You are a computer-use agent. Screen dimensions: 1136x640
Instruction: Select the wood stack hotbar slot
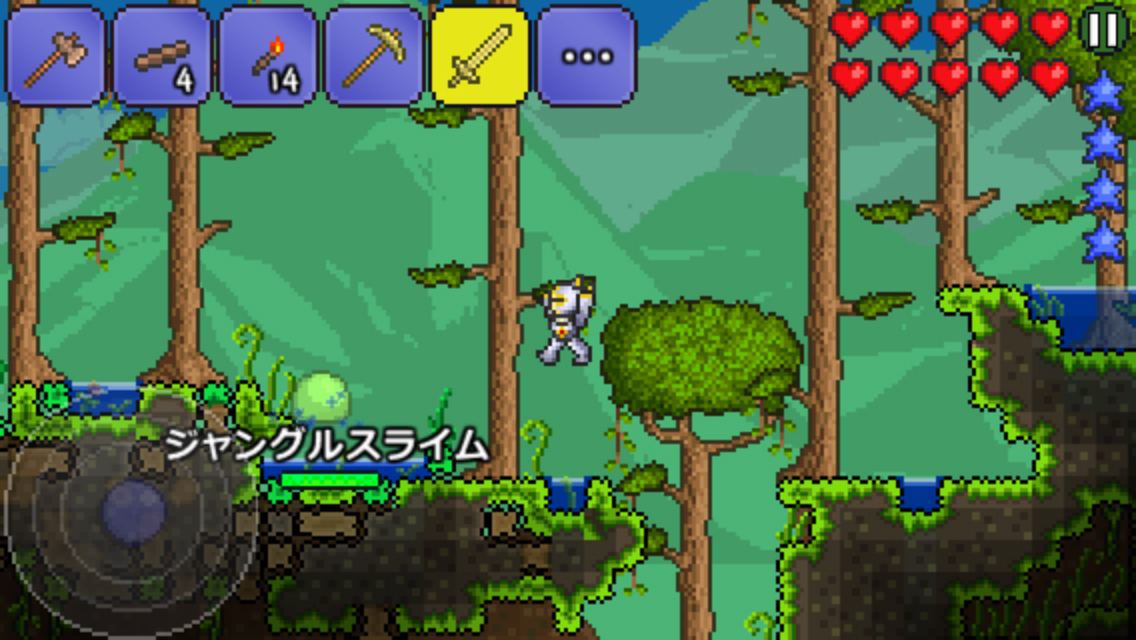point(162,56)
